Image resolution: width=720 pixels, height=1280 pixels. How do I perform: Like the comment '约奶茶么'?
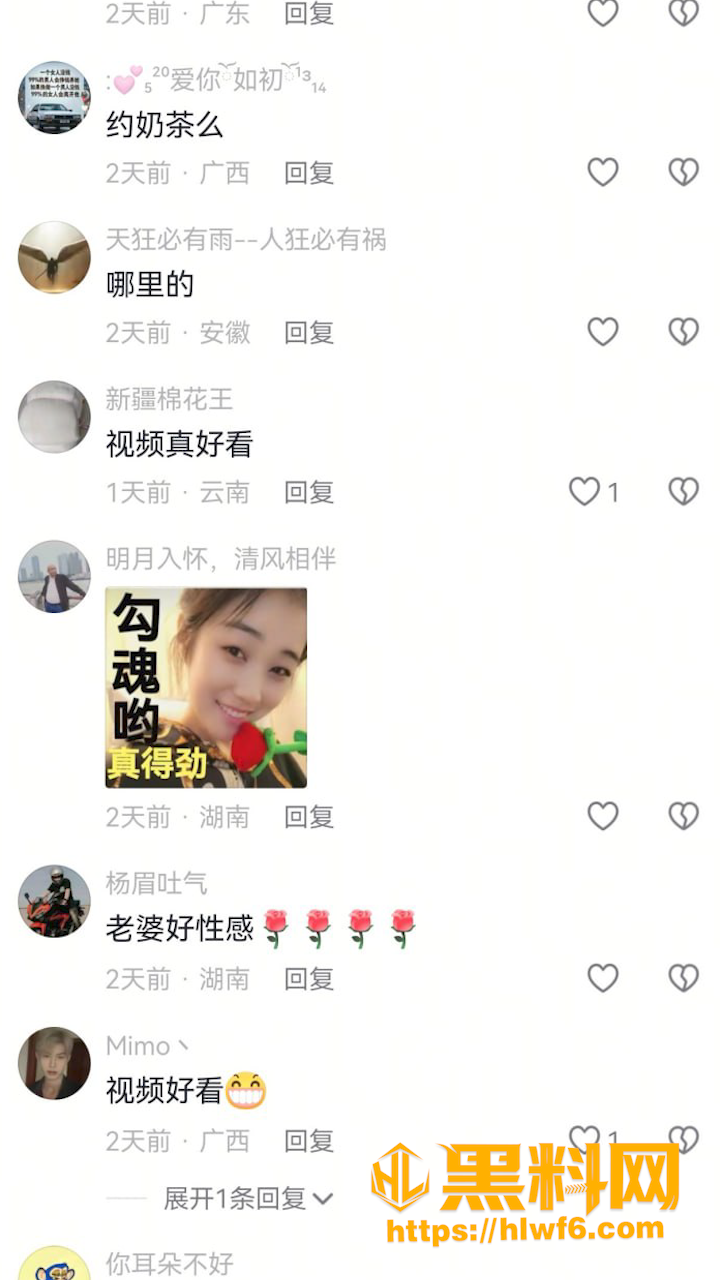602,173
